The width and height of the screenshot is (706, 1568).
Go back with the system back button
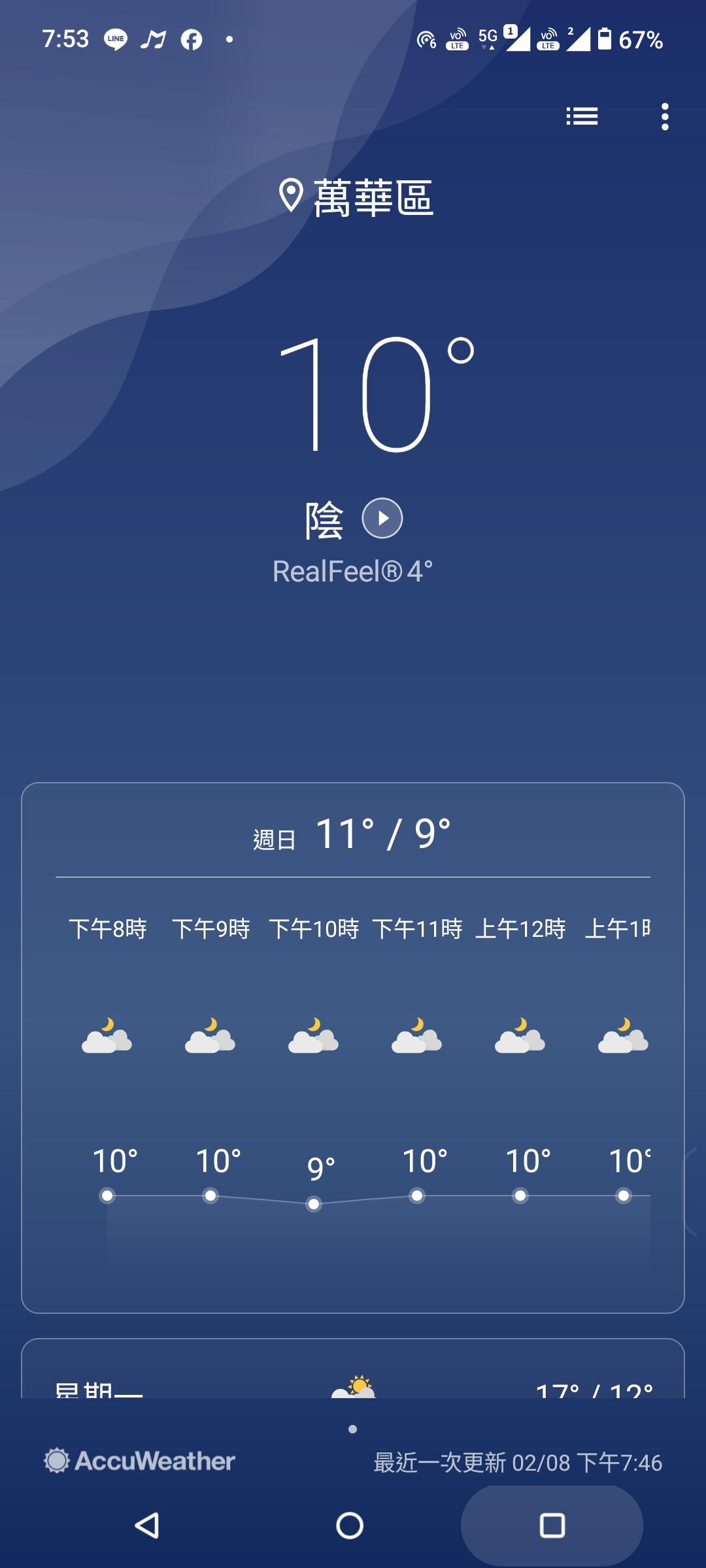[147, 1526]
